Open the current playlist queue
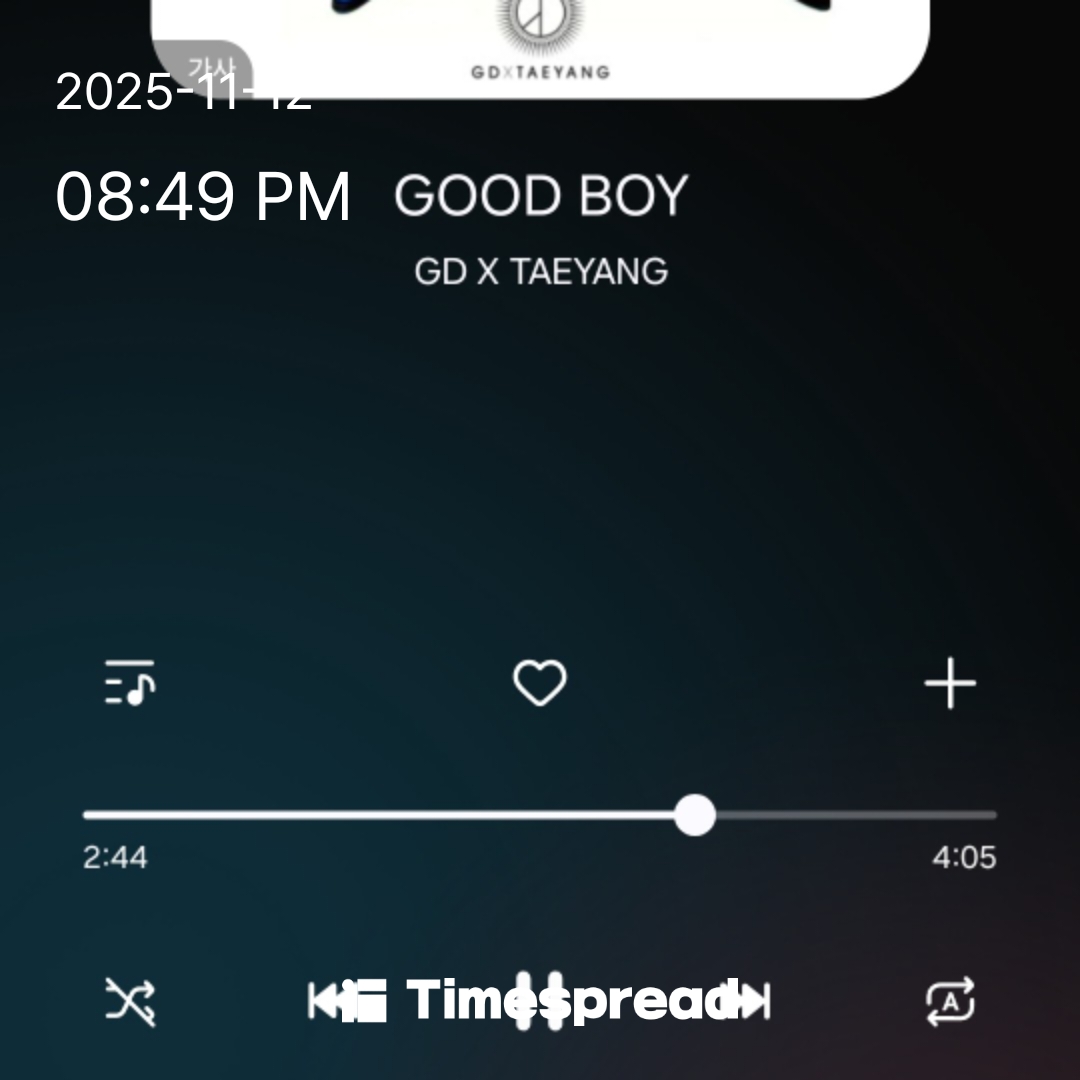Screen dimensions: 1080x1080 tap(130, 684)
